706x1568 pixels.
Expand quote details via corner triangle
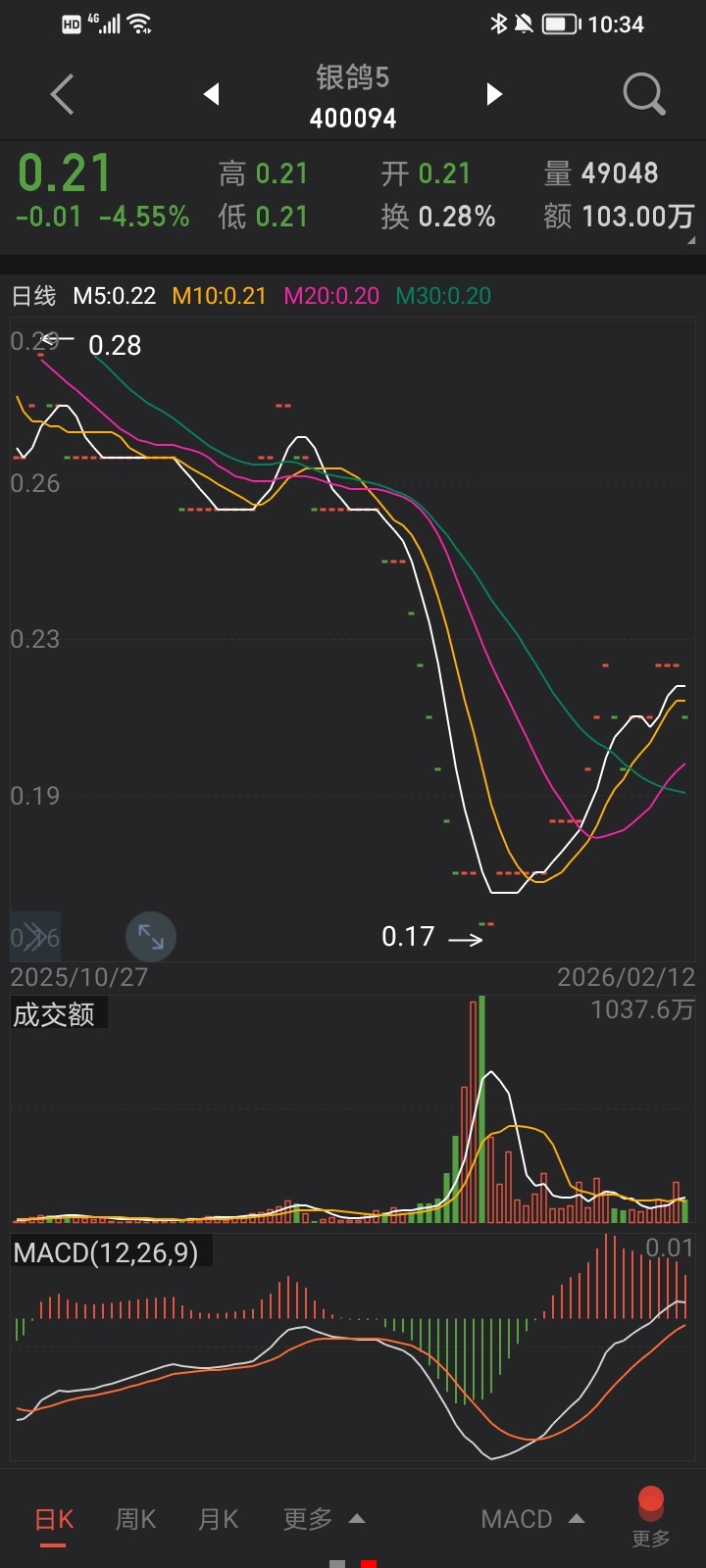pyautogui.click(x=690, y=240)
